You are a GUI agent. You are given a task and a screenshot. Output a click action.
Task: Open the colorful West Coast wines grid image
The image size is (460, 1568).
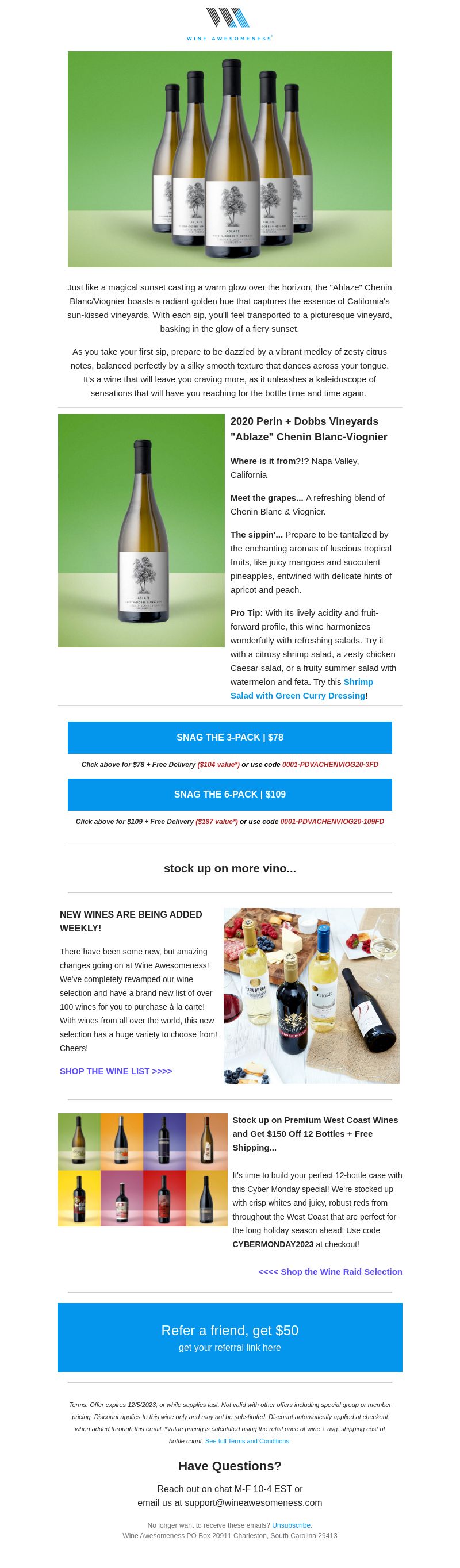[143, 1170]
